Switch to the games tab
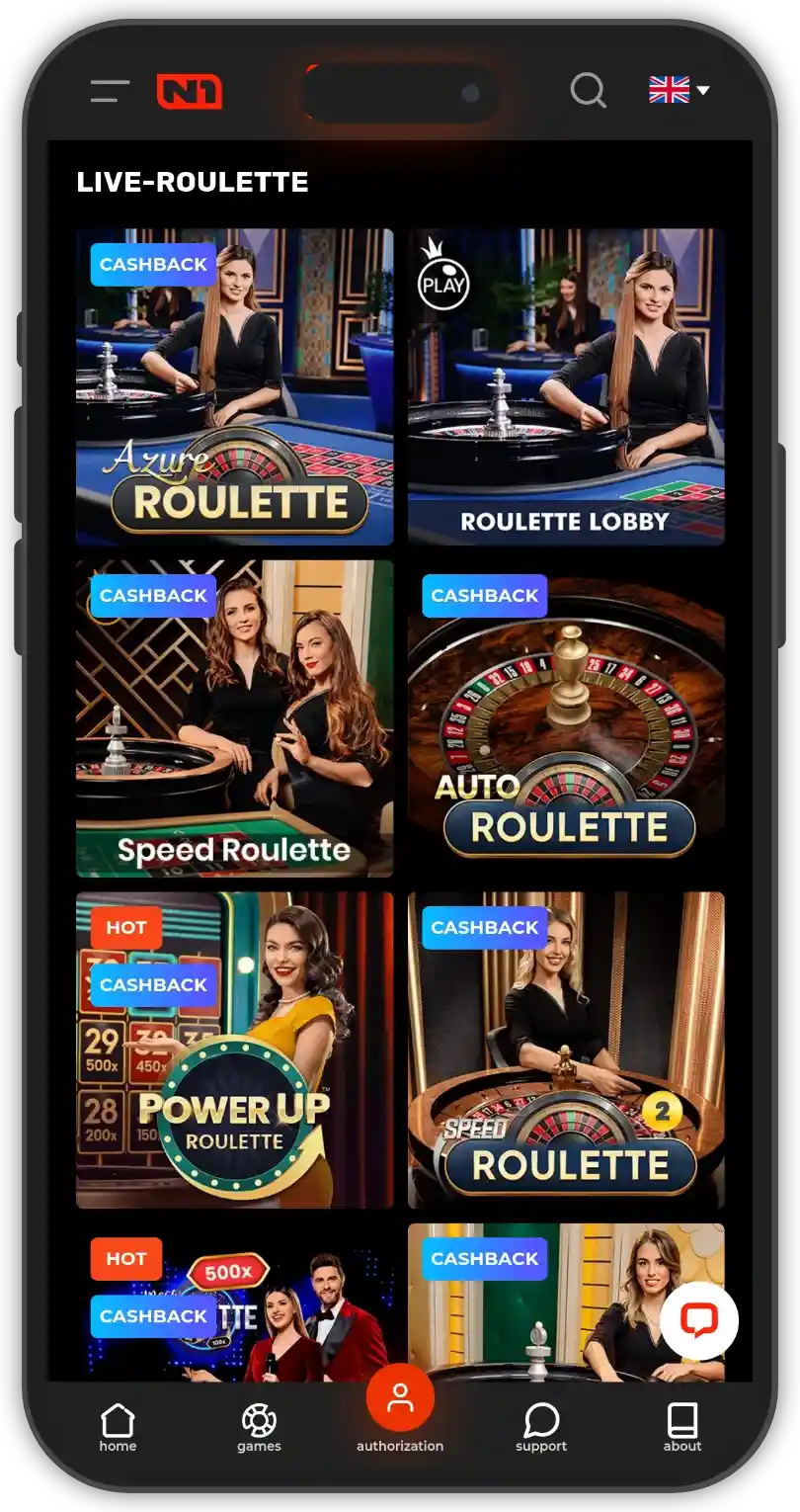800x1512 pixels. click(x=259, y=1428)
